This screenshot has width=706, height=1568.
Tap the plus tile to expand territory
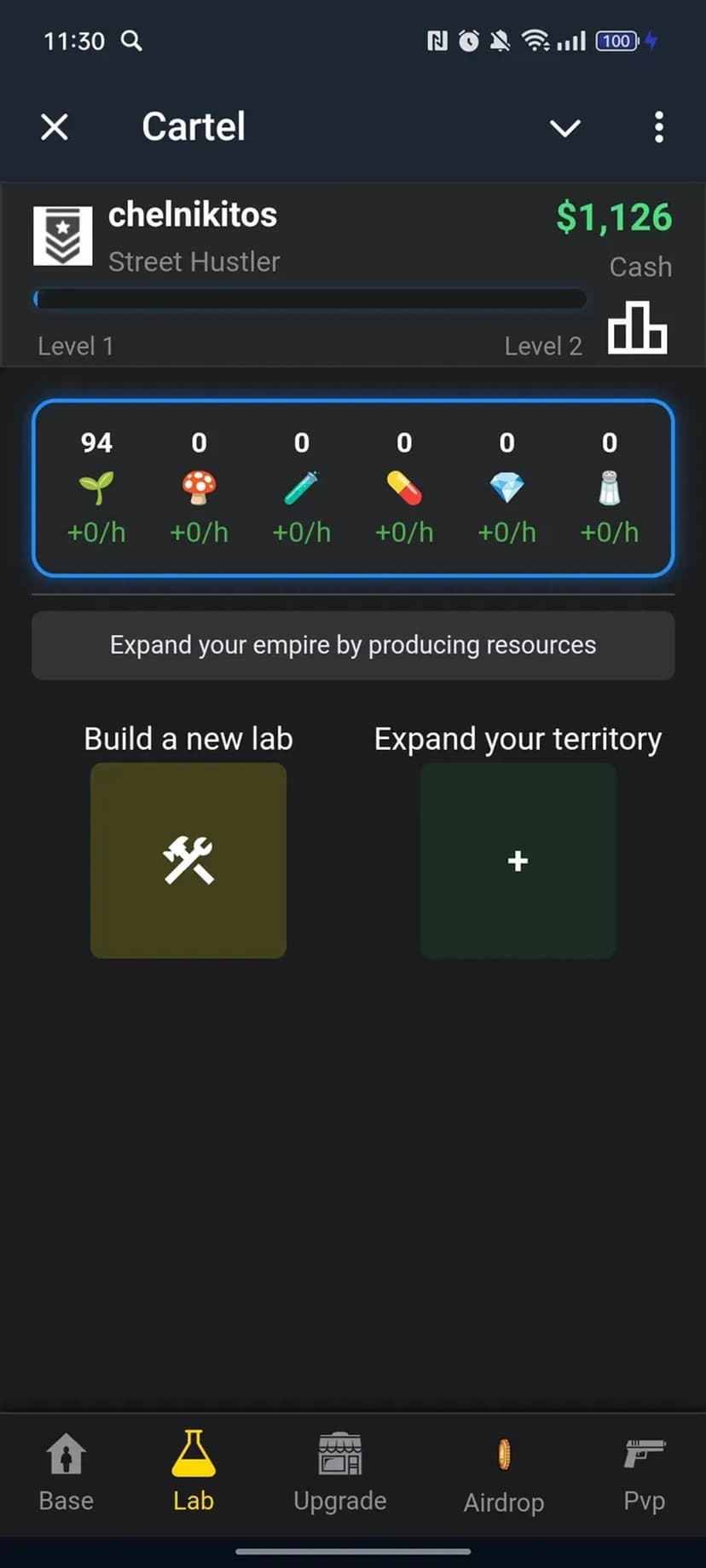tap(518, 860)
